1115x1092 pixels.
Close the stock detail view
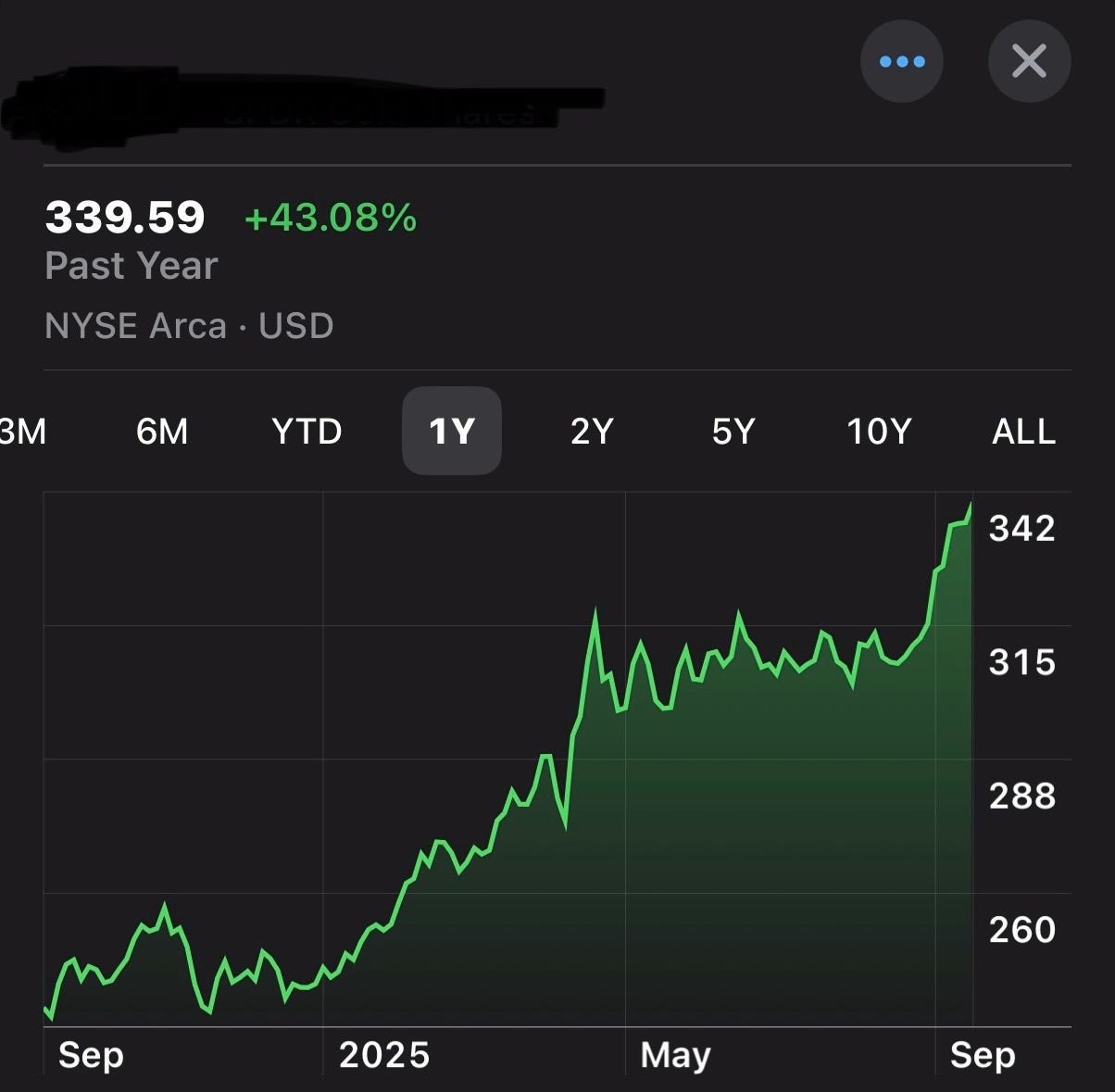click(1029, 61)
